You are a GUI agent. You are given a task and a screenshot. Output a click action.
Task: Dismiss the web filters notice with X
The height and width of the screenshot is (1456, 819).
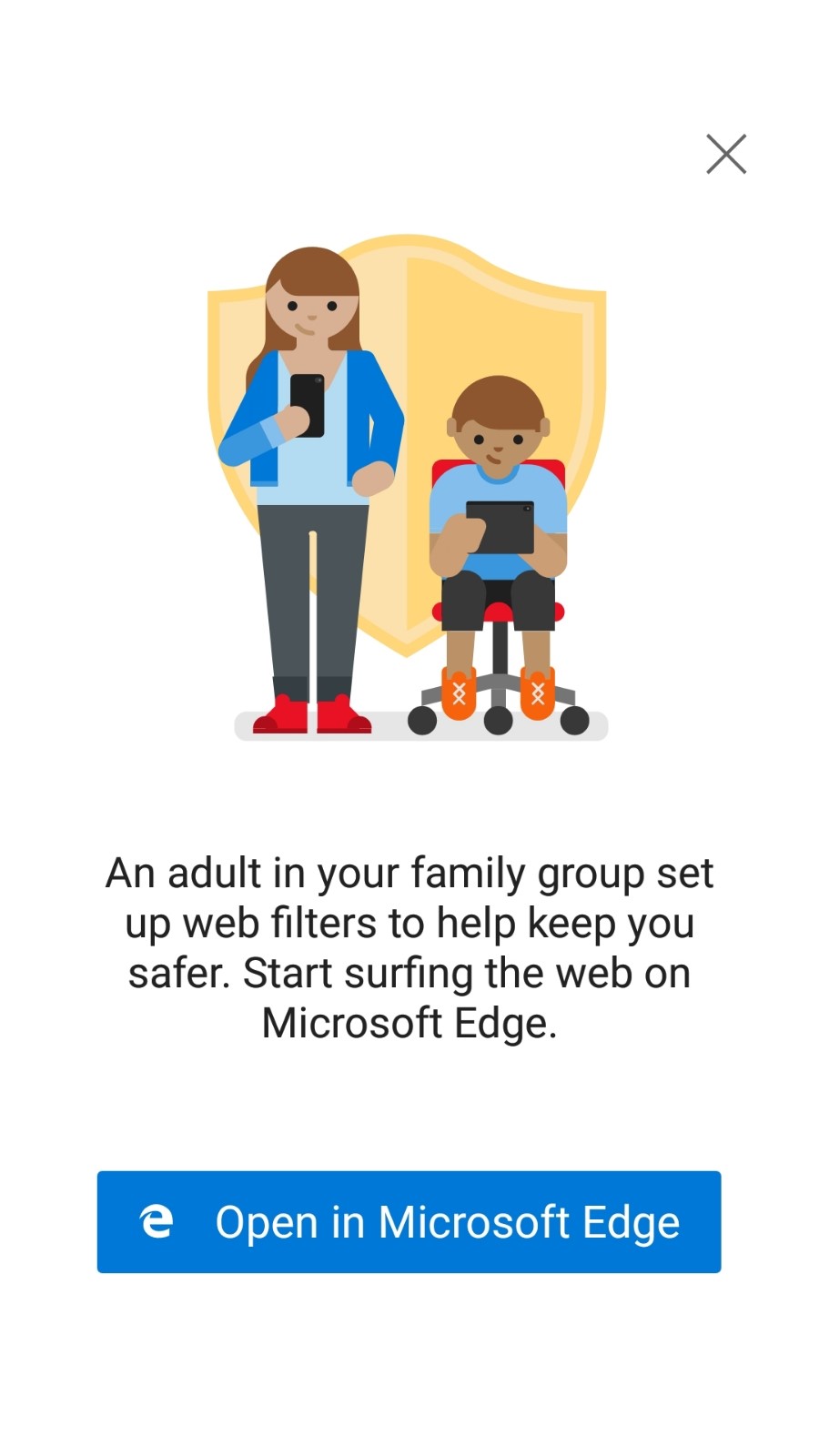pyautogui.click(x=725, y=154)
